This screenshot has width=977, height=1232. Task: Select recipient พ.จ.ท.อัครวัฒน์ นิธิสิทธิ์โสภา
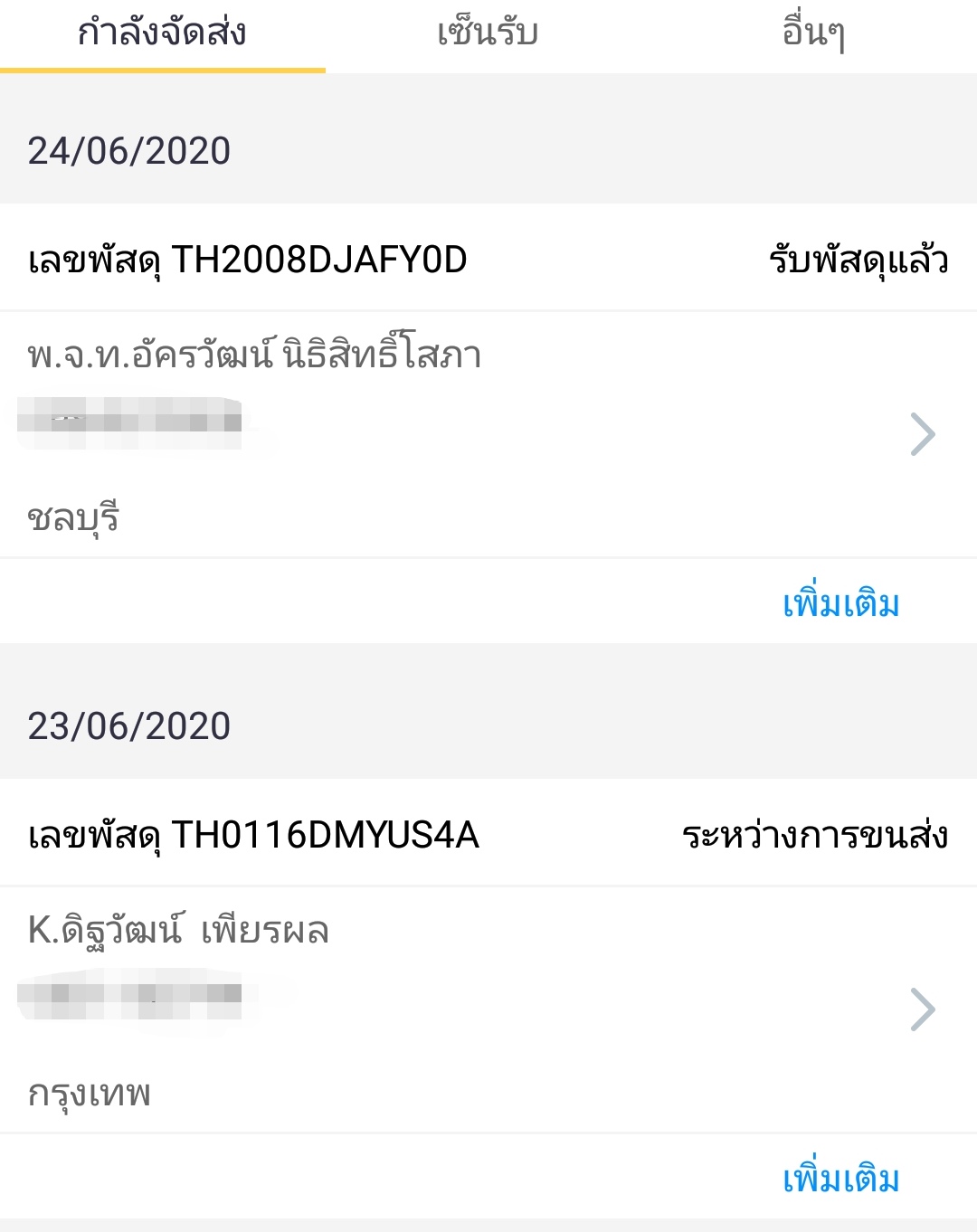[x=253, y=355]
